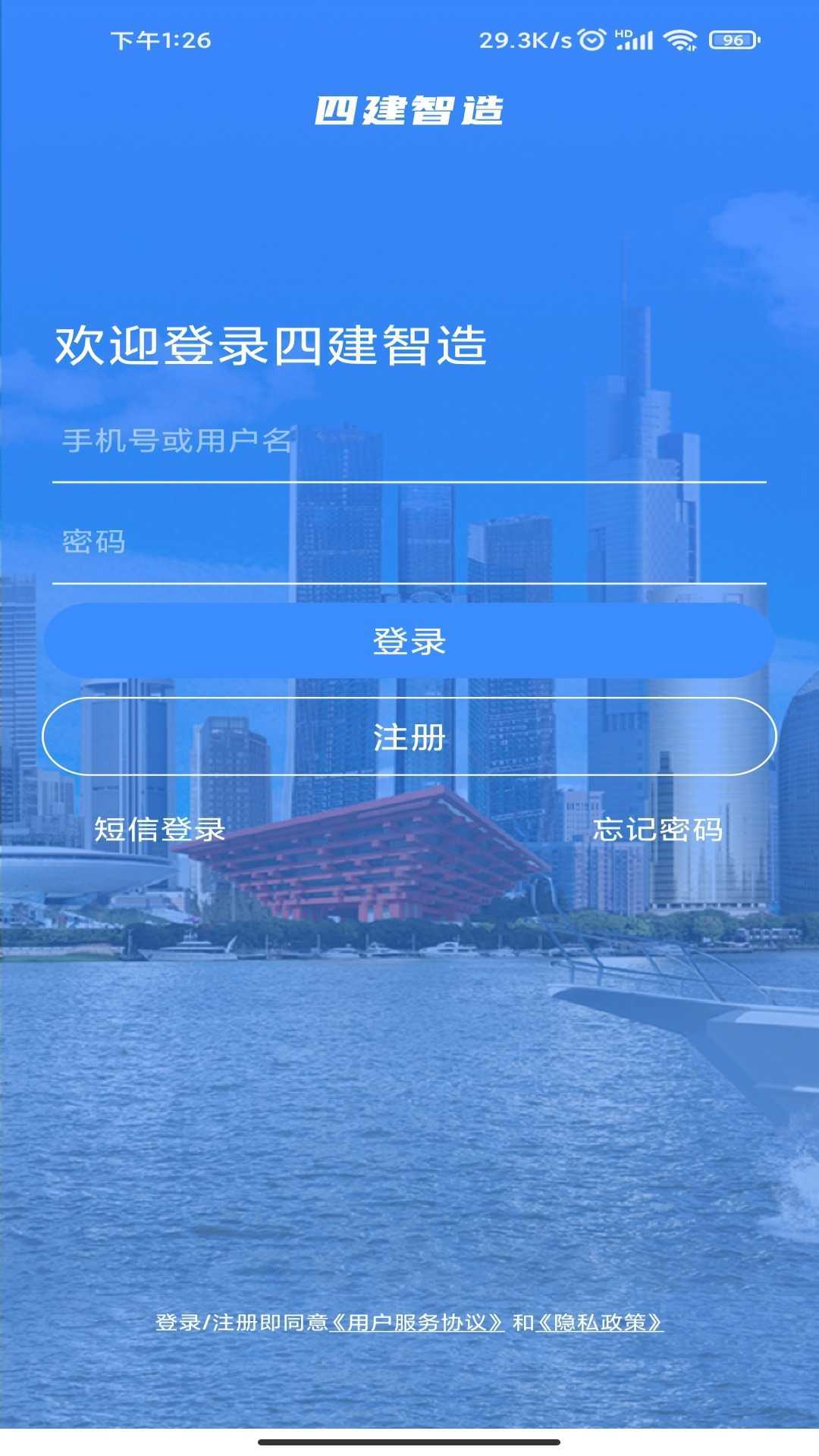
Task: Click the cellular signal strength icon
Action: pos(637,42)
